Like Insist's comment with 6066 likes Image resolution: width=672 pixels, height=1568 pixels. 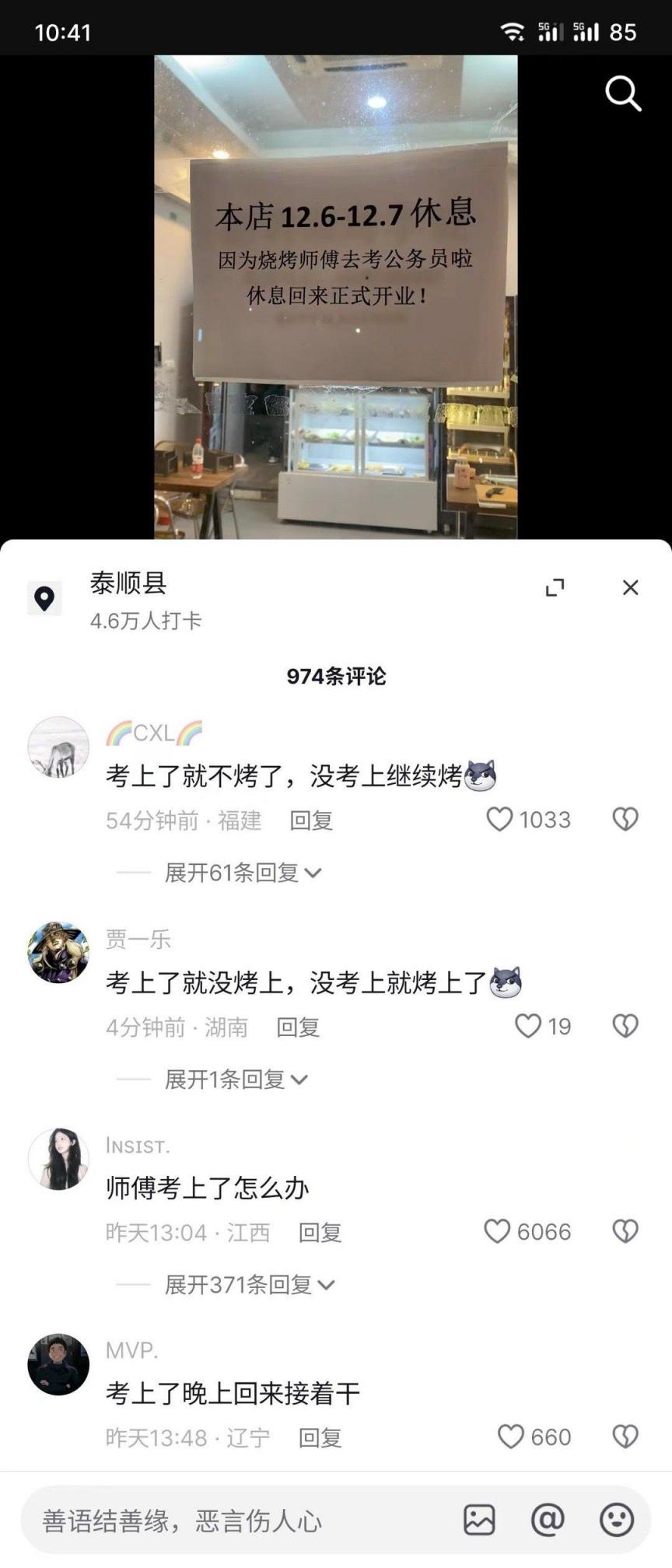(497, 1231)
